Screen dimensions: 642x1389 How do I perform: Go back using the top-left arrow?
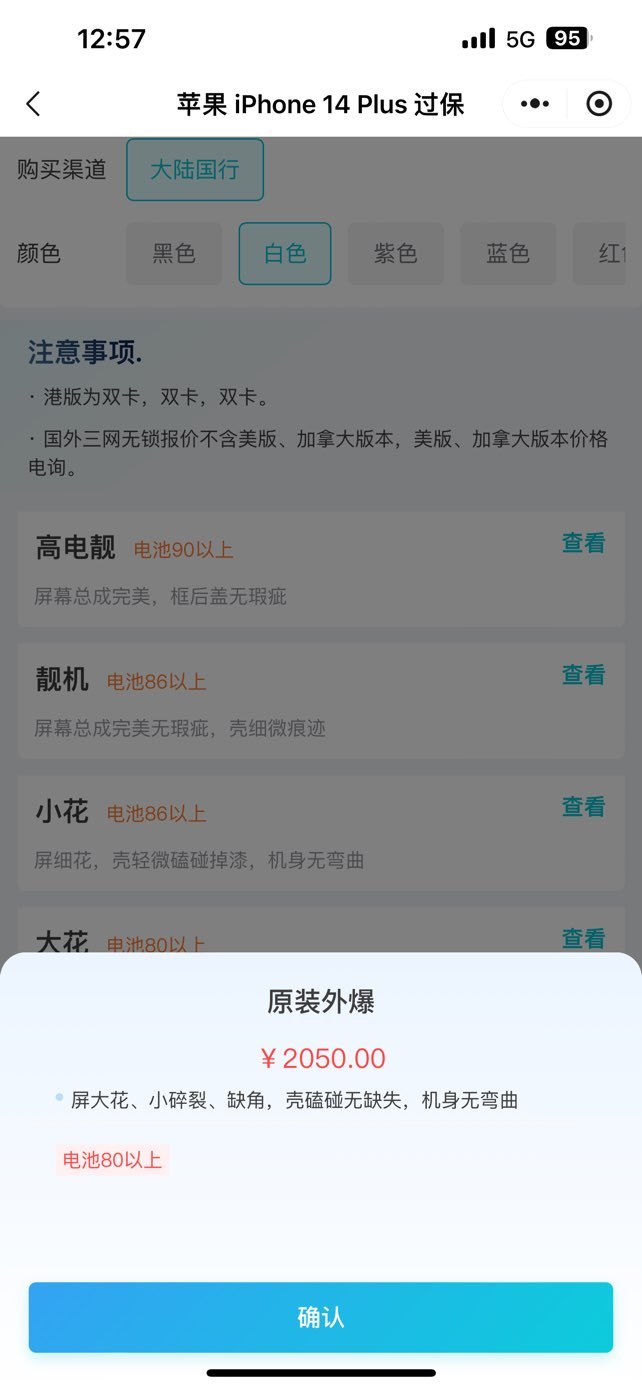33,104
